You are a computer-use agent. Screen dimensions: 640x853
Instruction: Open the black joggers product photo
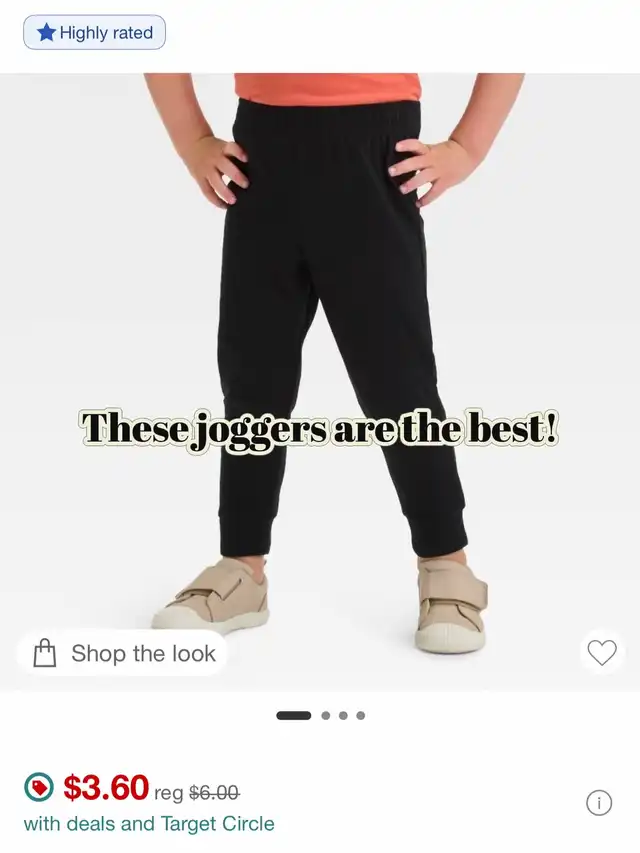[x=320, y=382]
